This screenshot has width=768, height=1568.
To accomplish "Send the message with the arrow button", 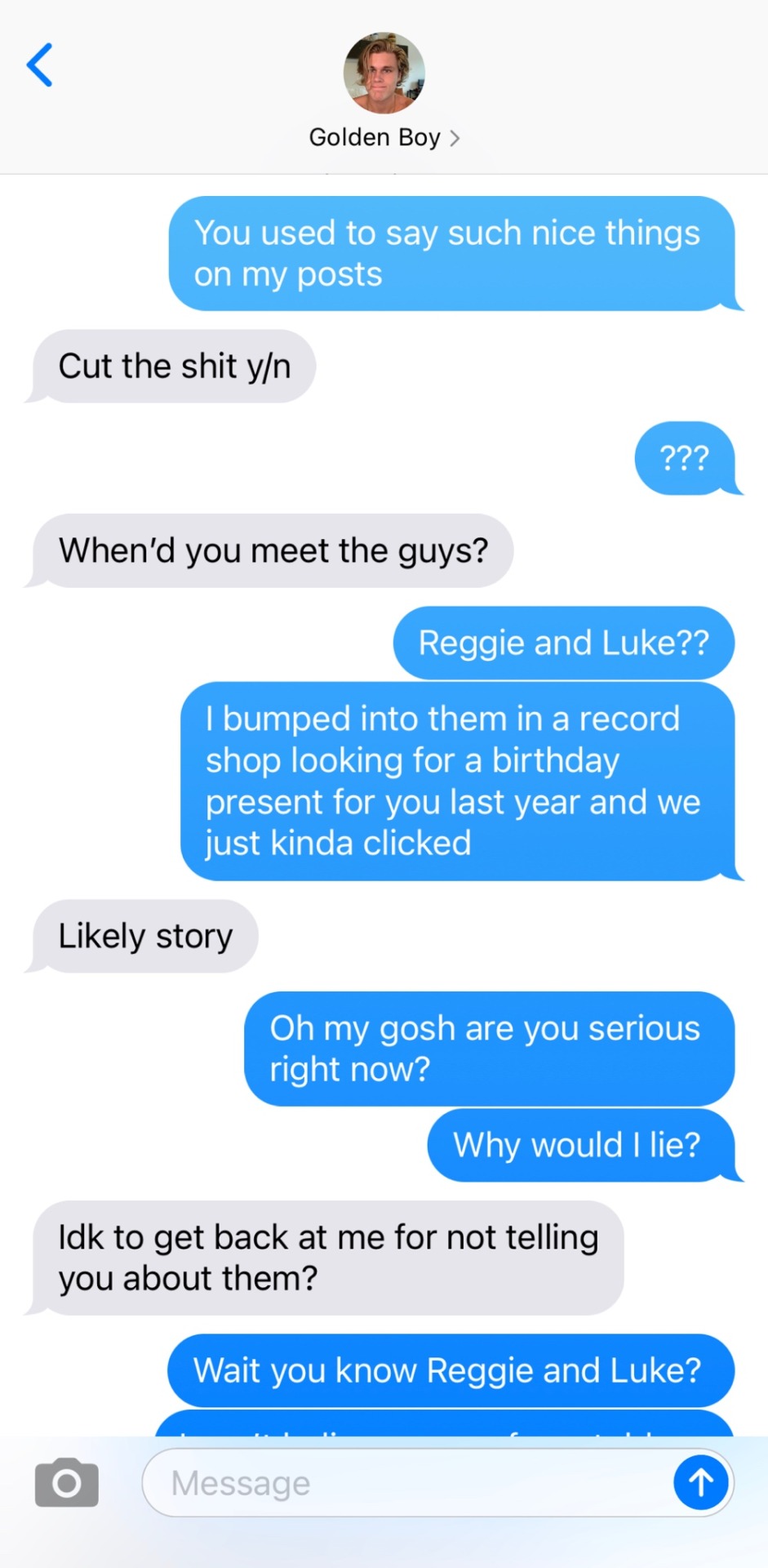I will coord(700,1482).
